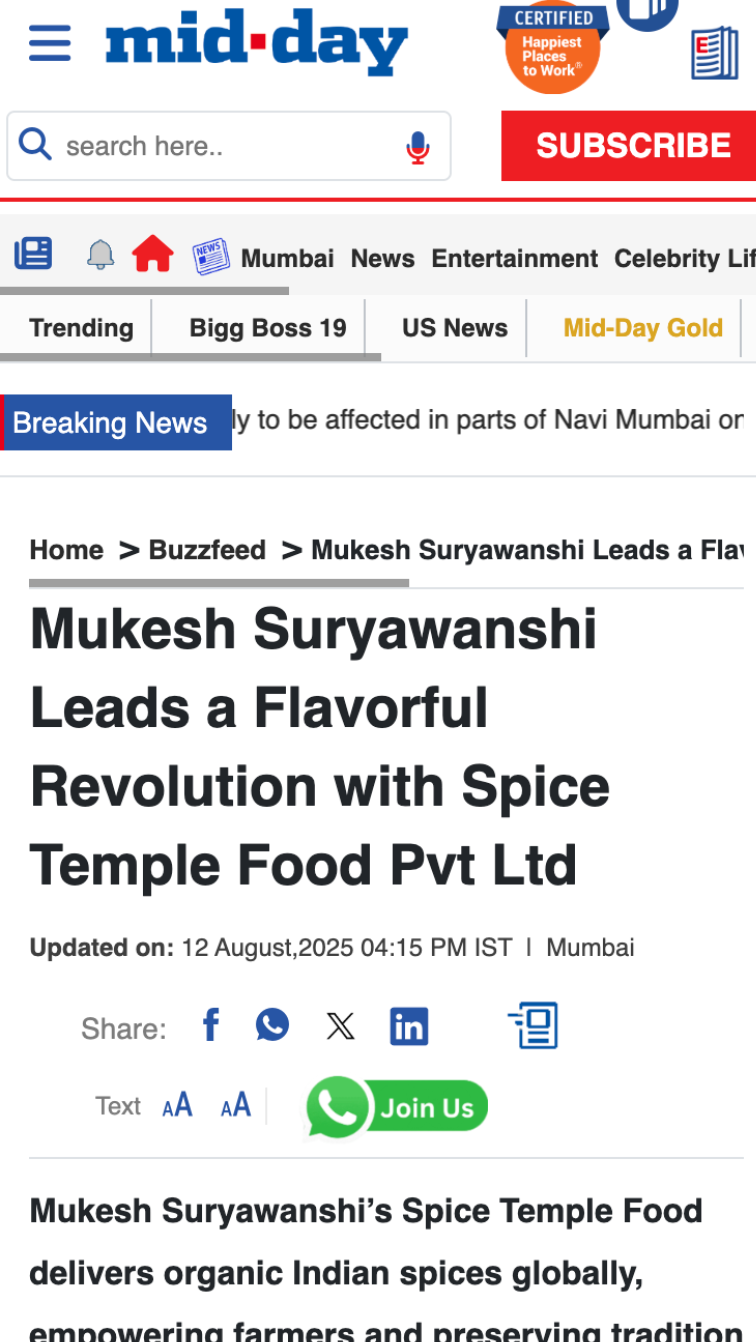Go to the home icon
The height and width of the screenshot is (1342, 756).
point(153,255)
